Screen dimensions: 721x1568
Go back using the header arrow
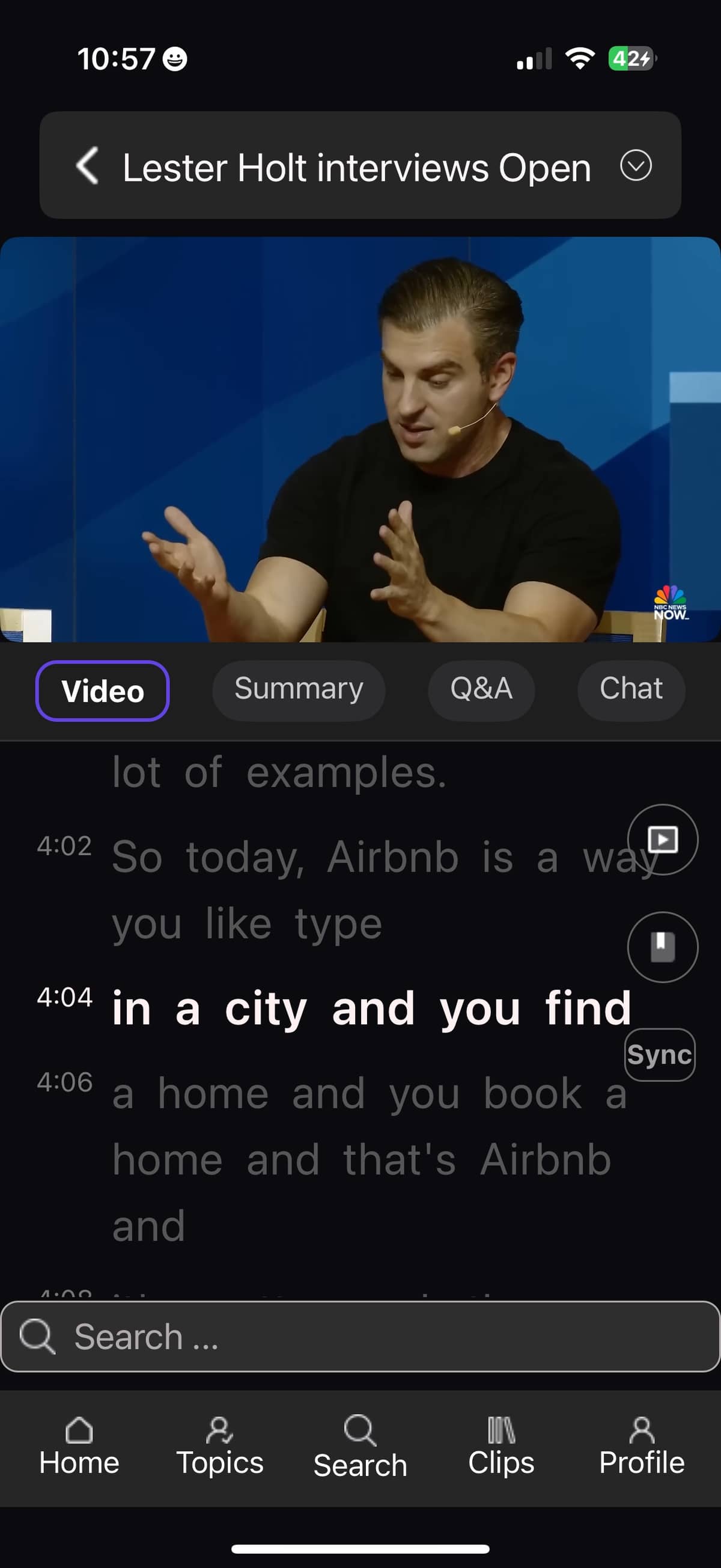pos(87,165)
